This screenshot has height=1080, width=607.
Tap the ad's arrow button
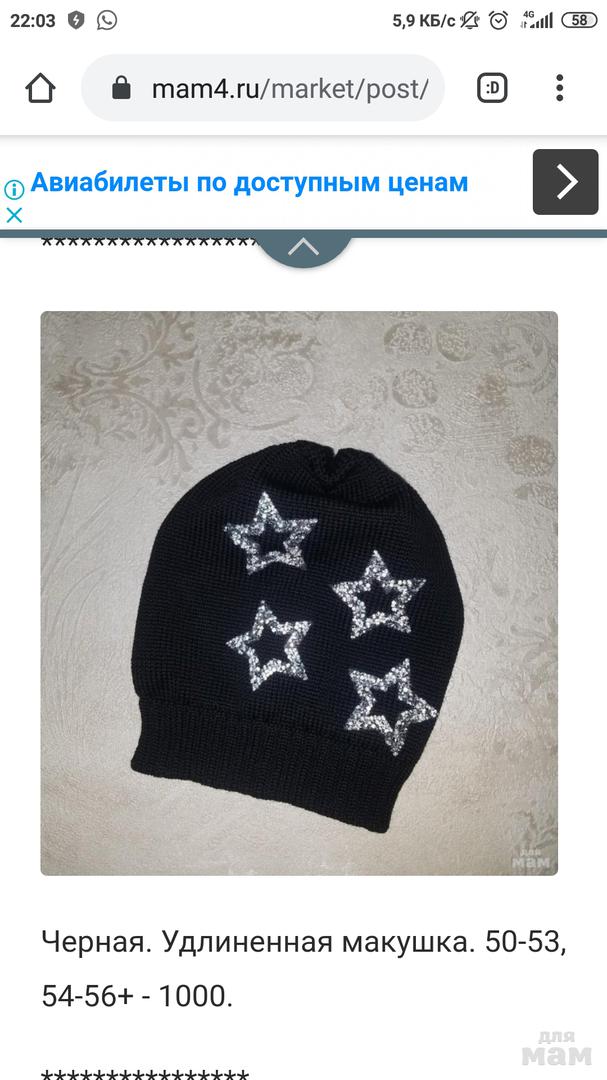tap(565, 182)
